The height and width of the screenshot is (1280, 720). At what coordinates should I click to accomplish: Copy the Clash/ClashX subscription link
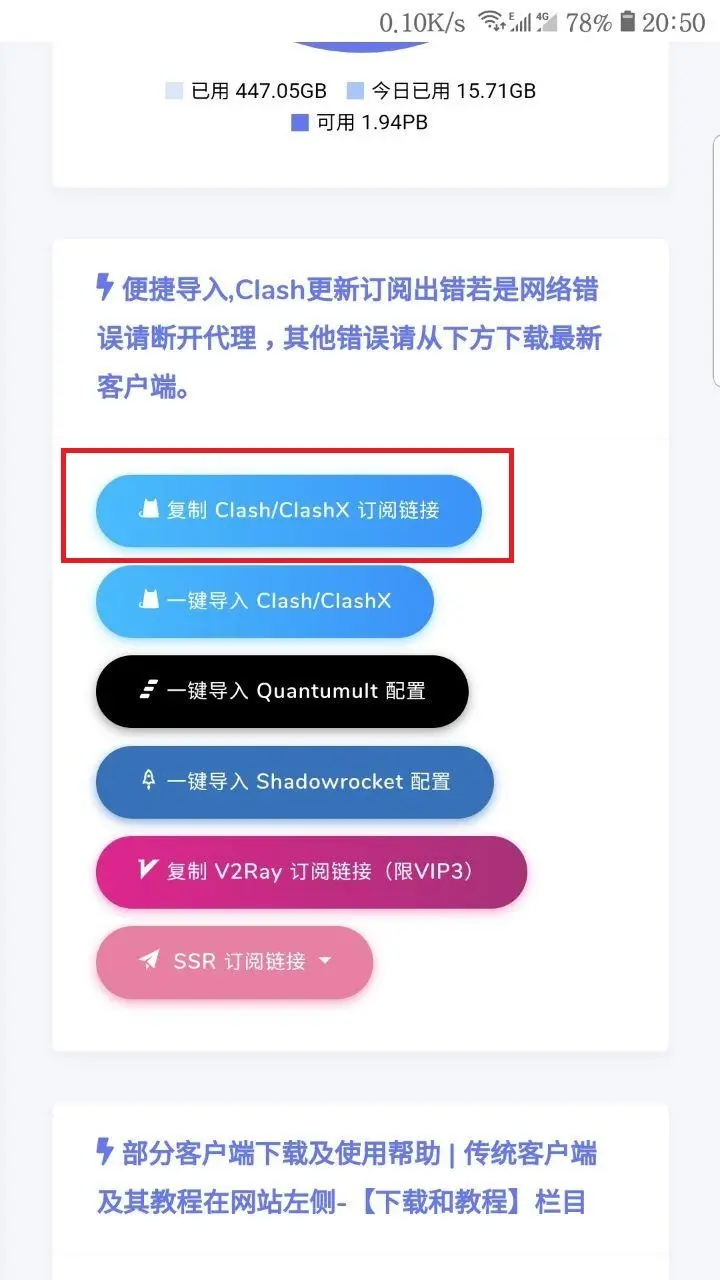point(288,510)
